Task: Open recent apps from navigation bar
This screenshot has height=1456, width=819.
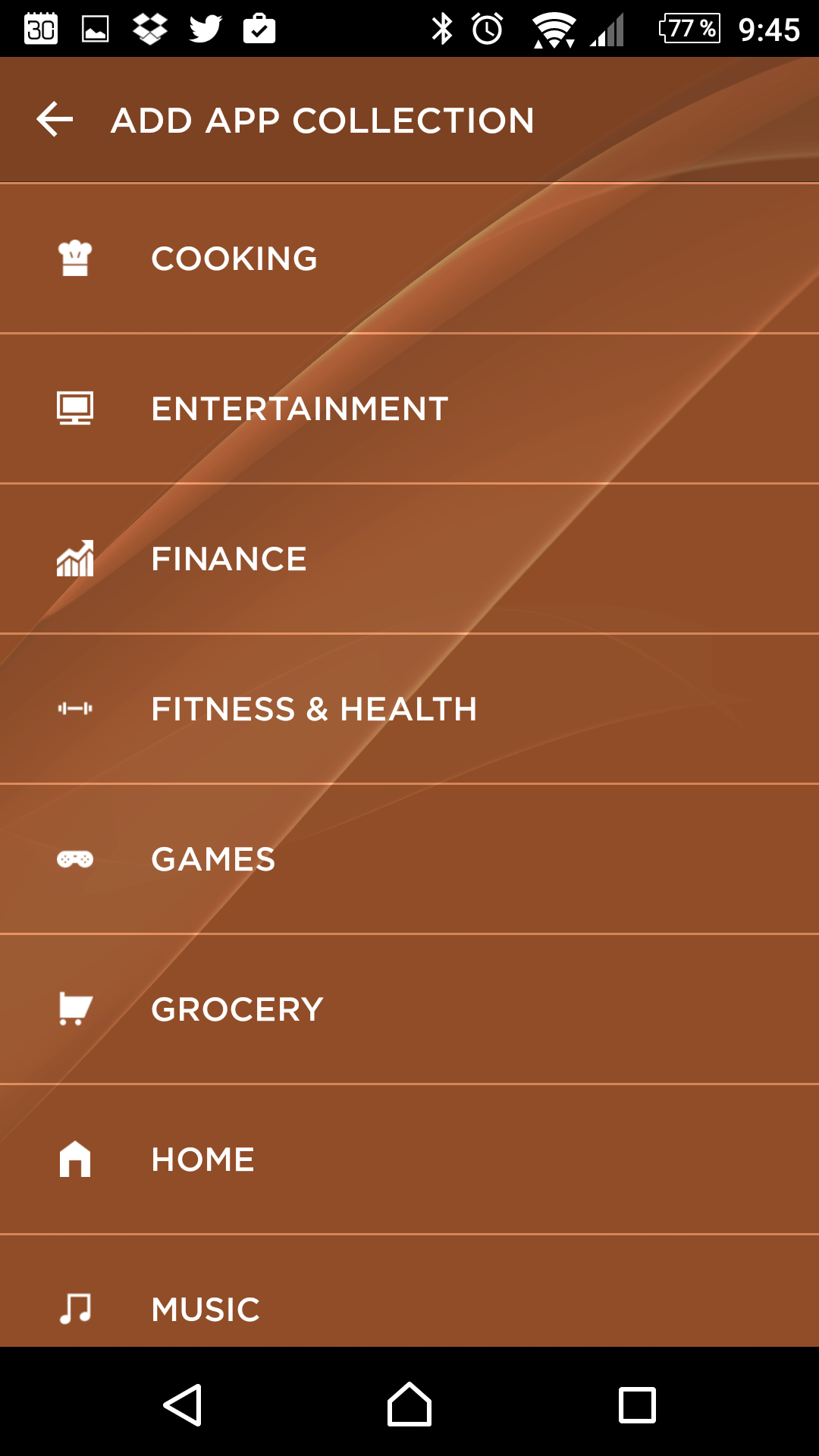Action: click(x=637, y=1404)
